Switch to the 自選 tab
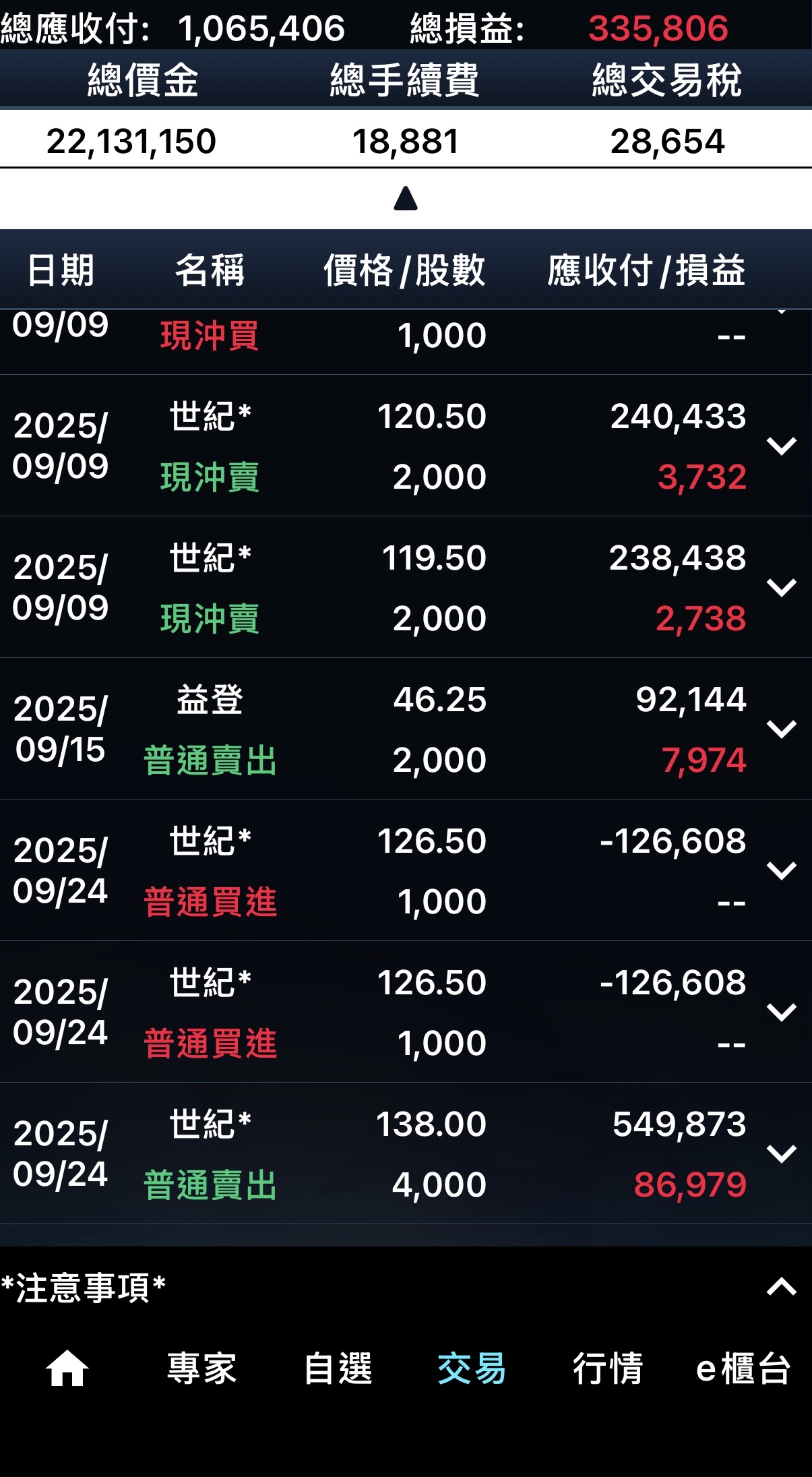The image size is (812, 1477). (x=338, y=1369)
